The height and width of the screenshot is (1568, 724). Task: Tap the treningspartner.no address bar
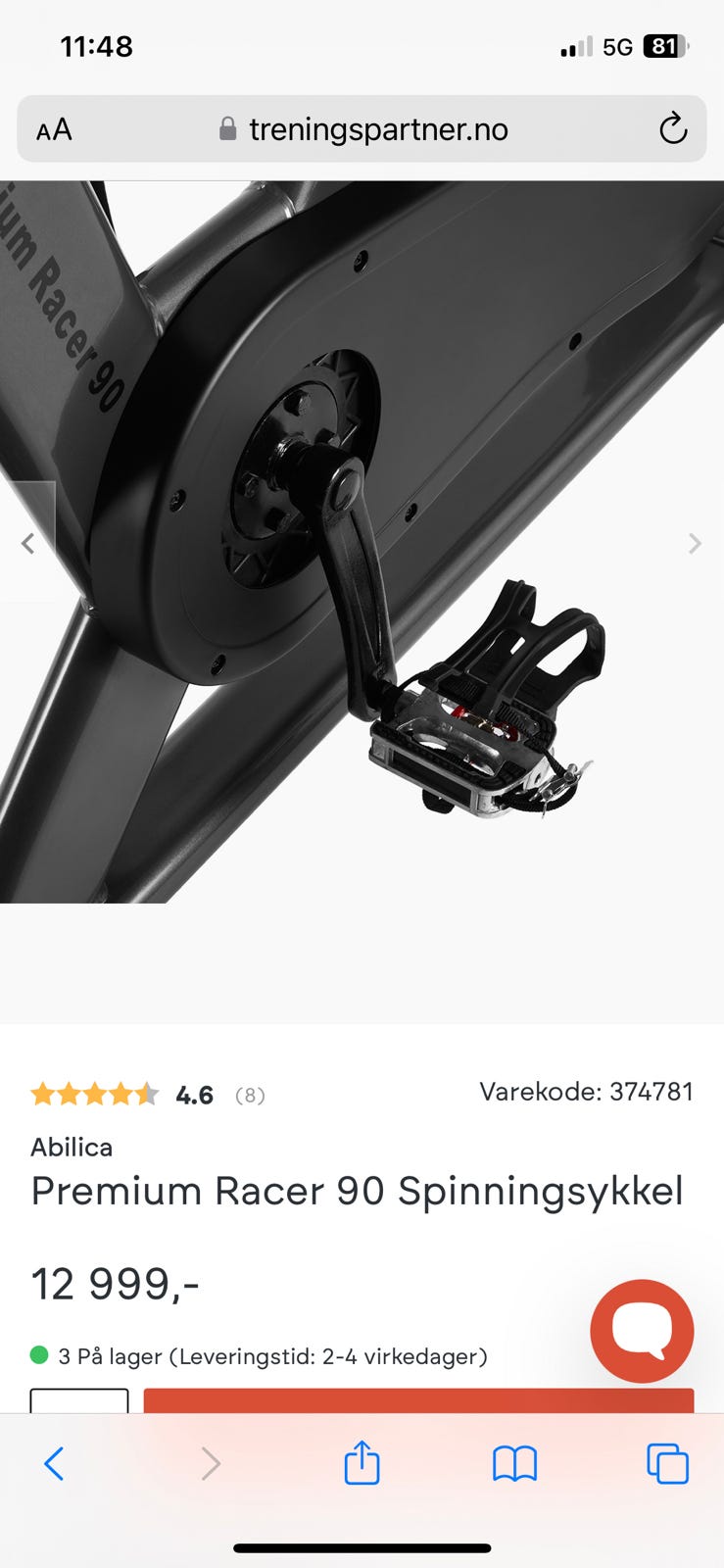[x=377, y=129]
